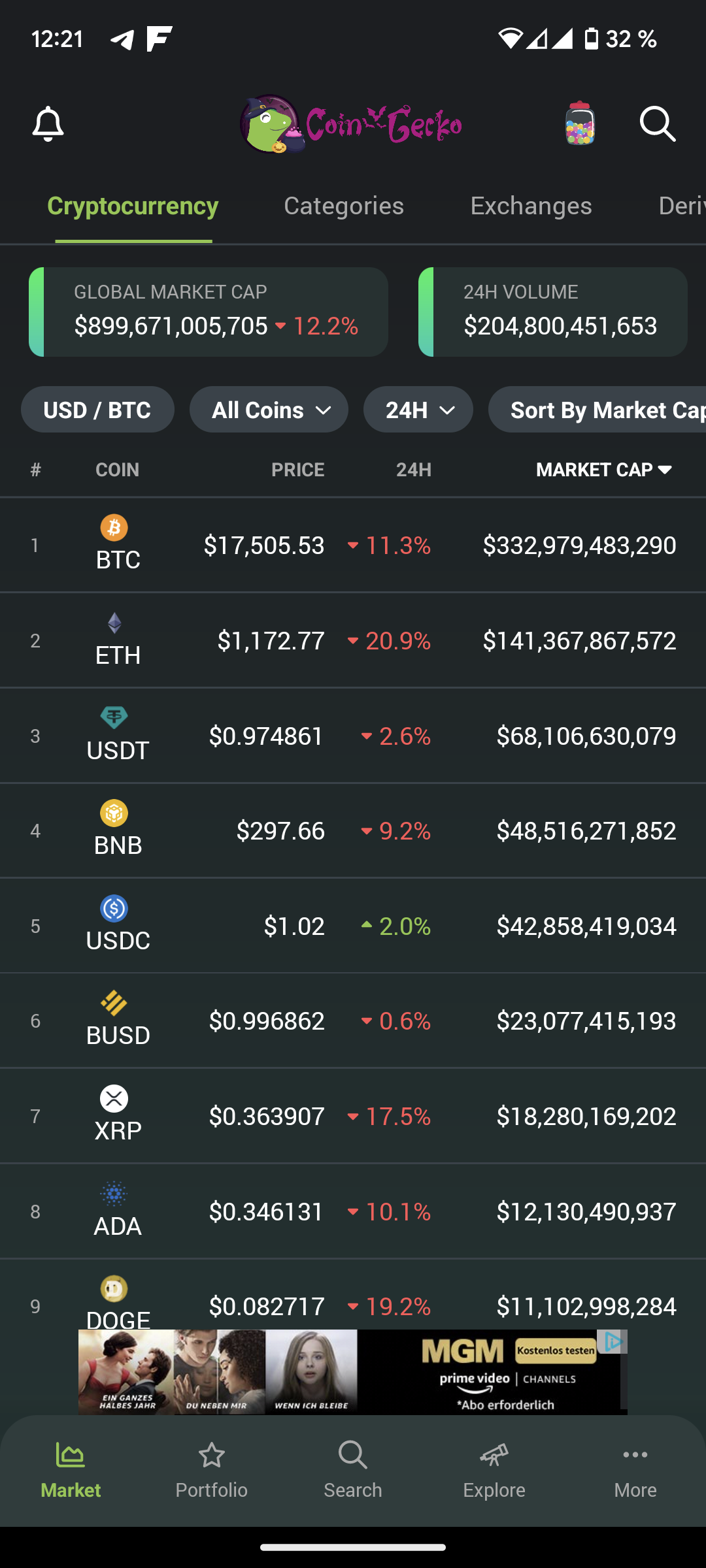
Task: Open the candy jar rewards icon
Action: pos(580,123)
